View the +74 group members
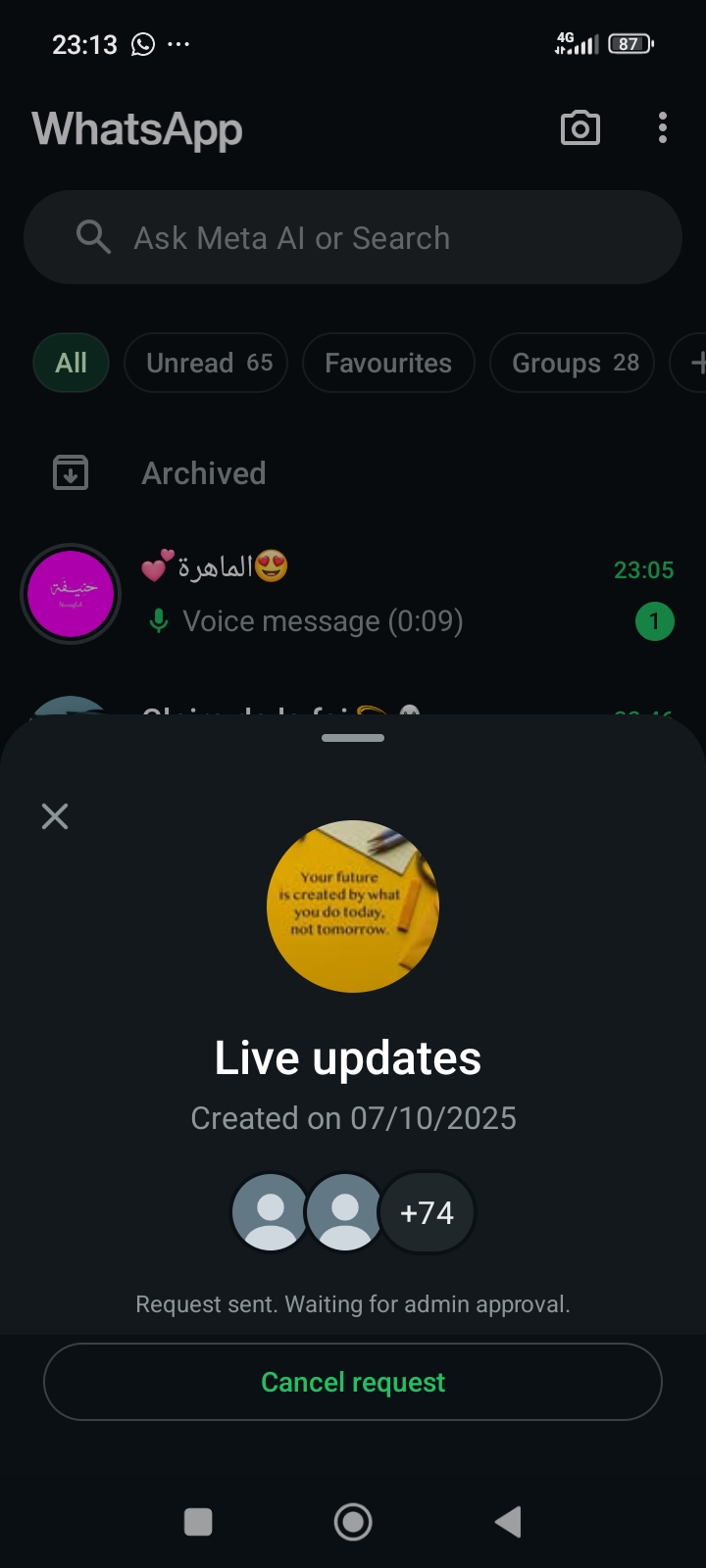 (x=427, y=1213)
